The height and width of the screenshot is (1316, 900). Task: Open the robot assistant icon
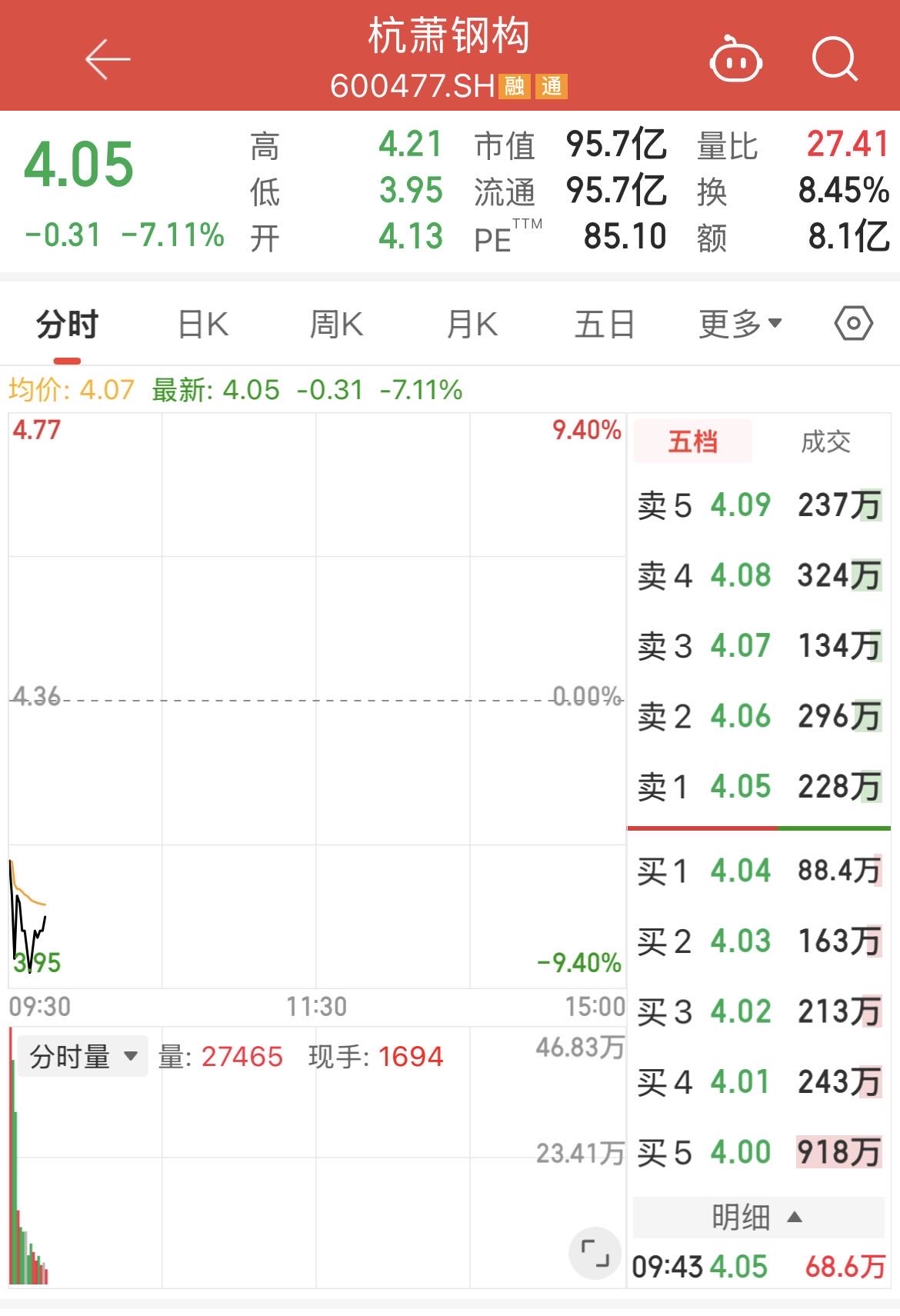[735, 60]
